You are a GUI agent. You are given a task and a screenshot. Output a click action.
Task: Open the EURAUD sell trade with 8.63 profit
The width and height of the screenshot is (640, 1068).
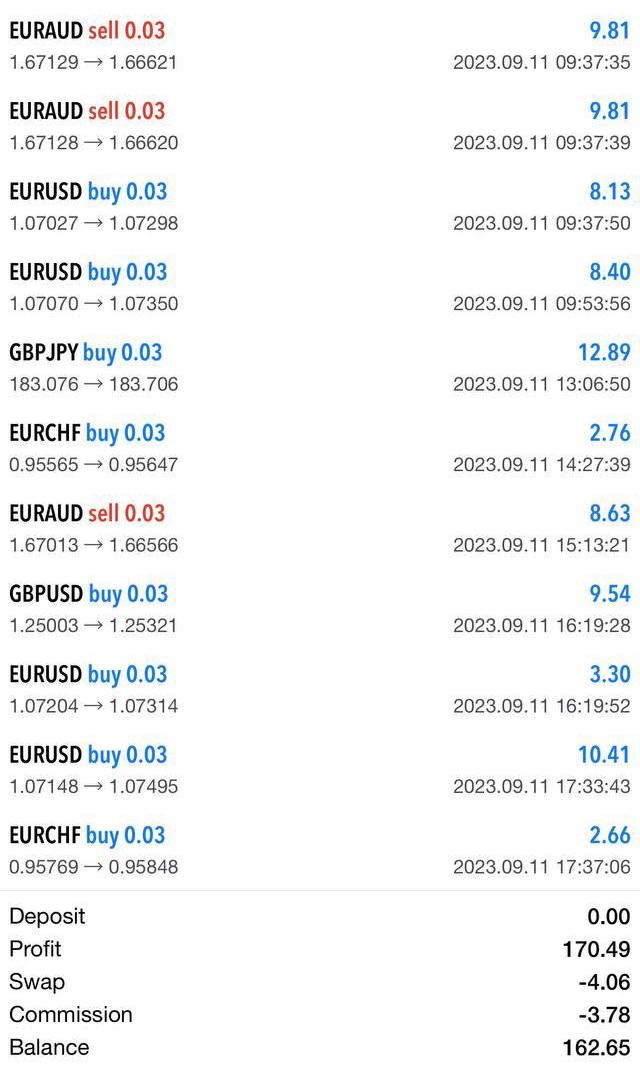pyautogui.click(x=320, y=528)
